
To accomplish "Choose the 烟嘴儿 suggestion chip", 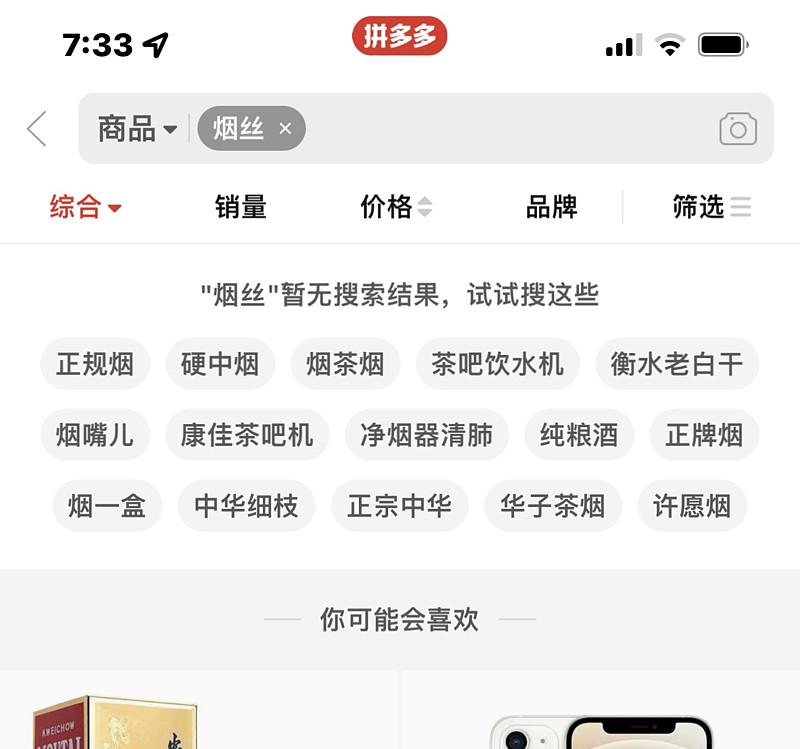I will 95,435.
